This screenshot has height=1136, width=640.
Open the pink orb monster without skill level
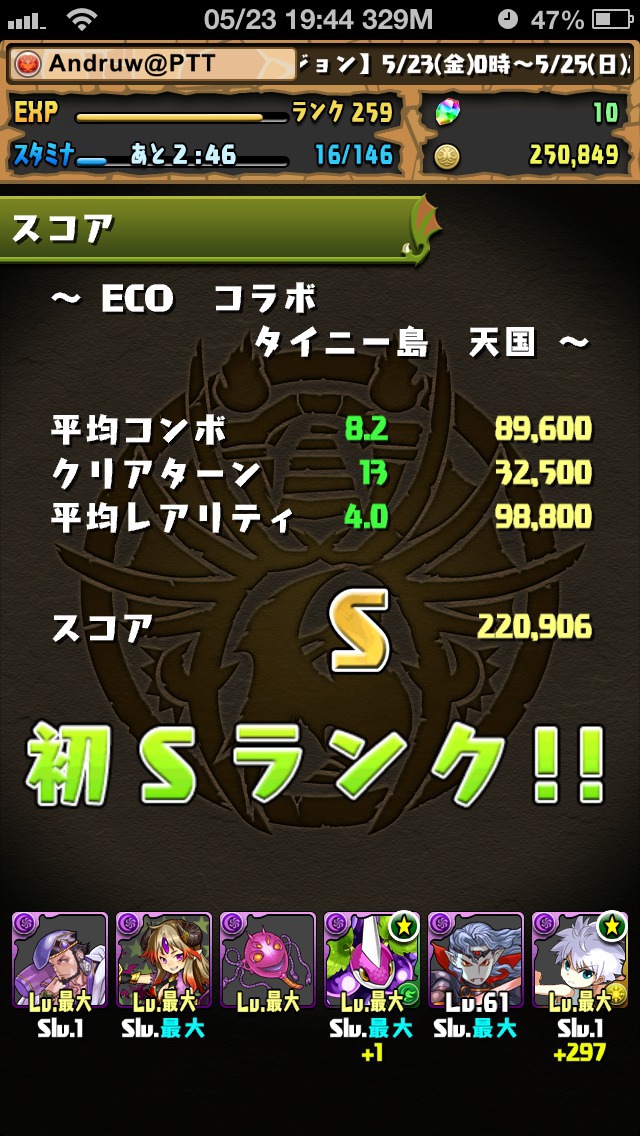click(x=268, y=959)
